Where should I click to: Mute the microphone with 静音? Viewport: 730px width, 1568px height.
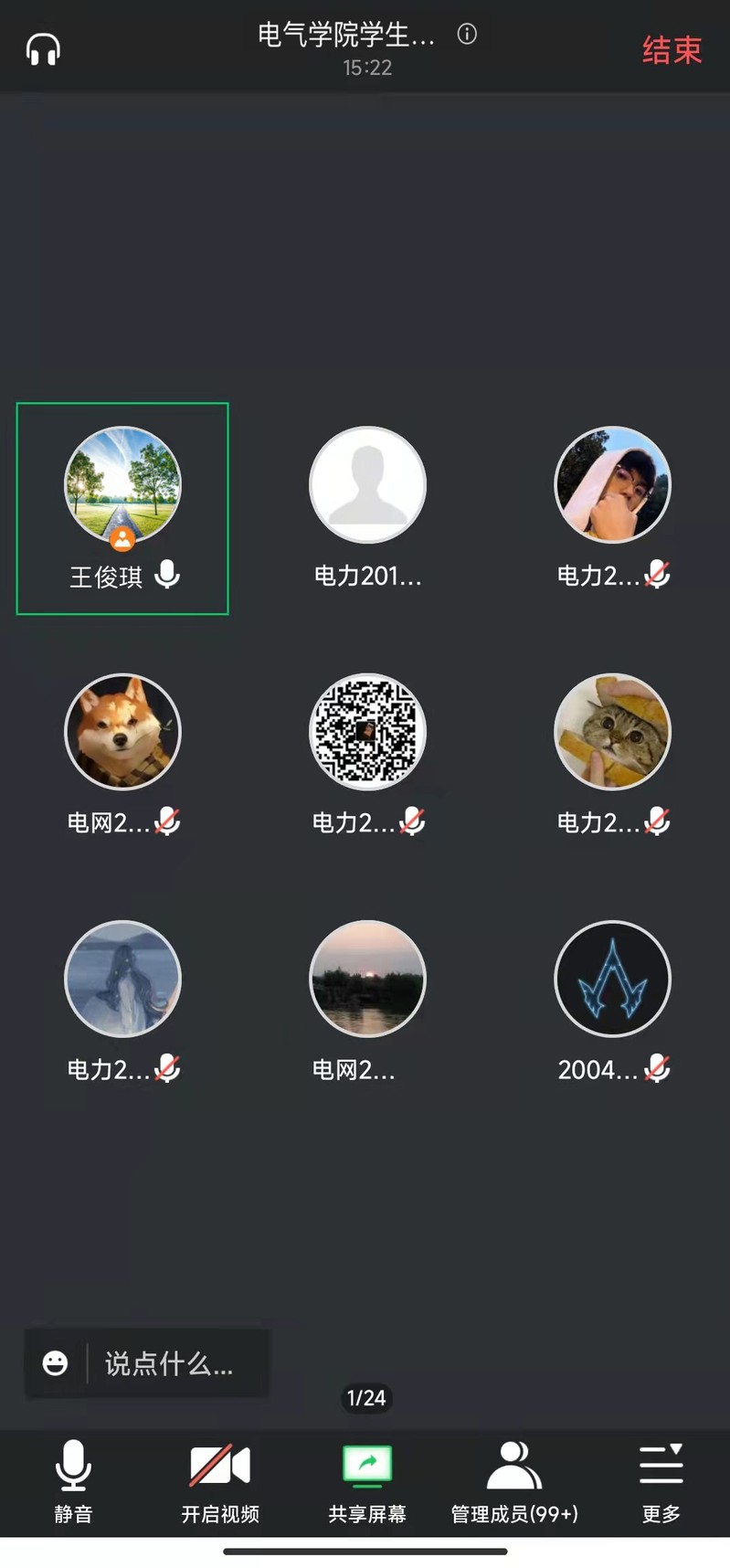(73, 1482)
